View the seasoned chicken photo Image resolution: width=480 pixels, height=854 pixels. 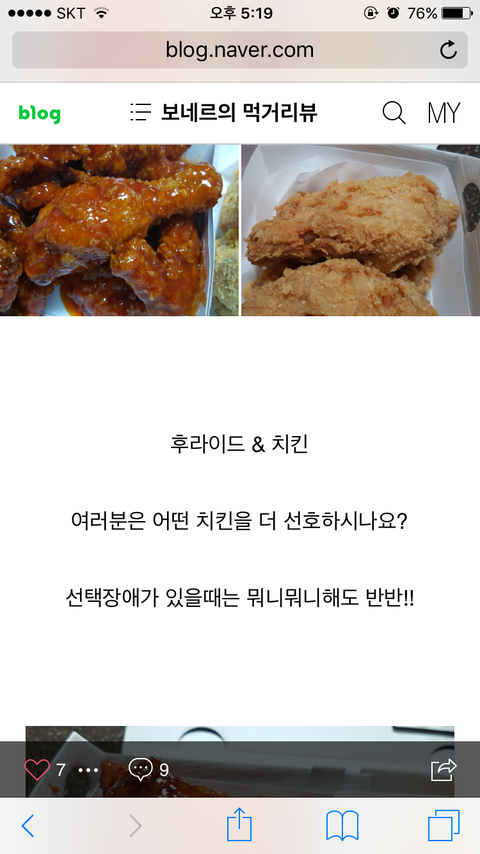(119, 230)
